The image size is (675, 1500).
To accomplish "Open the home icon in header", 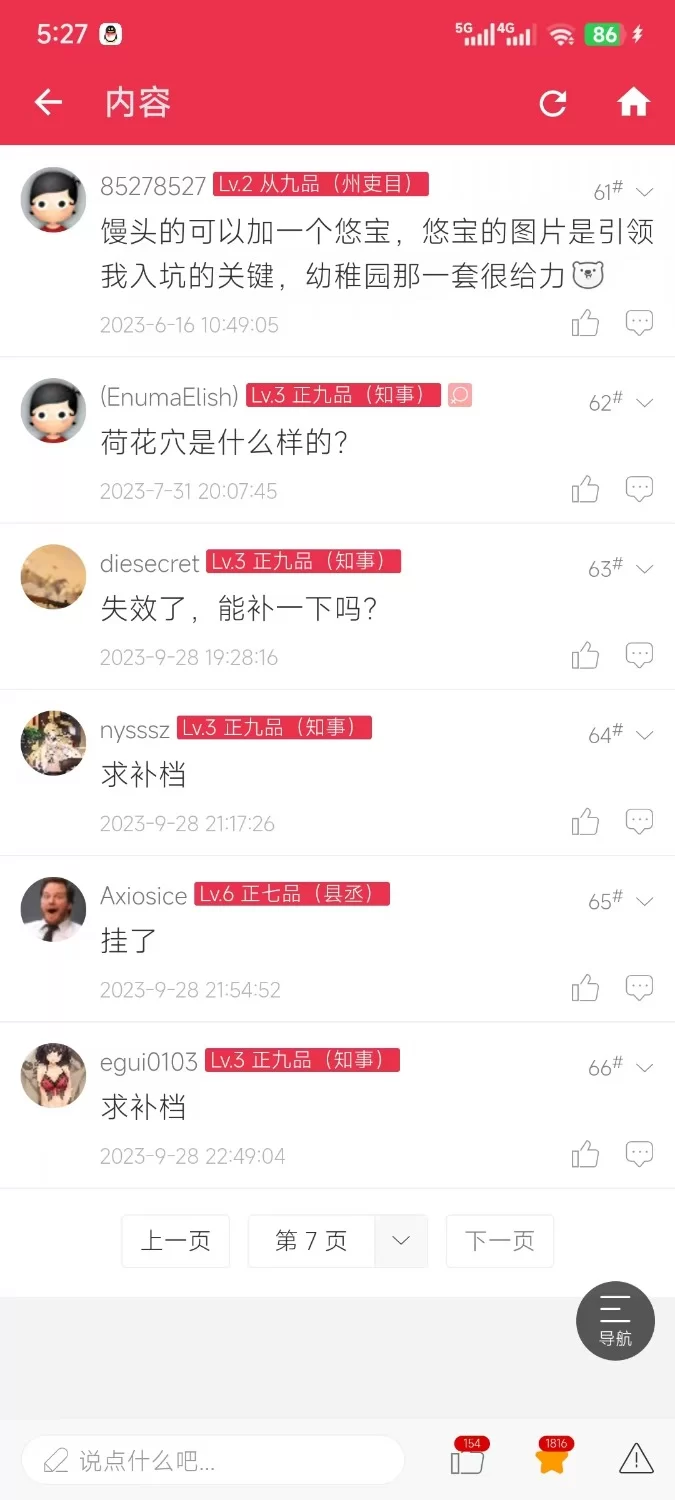I will click(x=633, y=102).
